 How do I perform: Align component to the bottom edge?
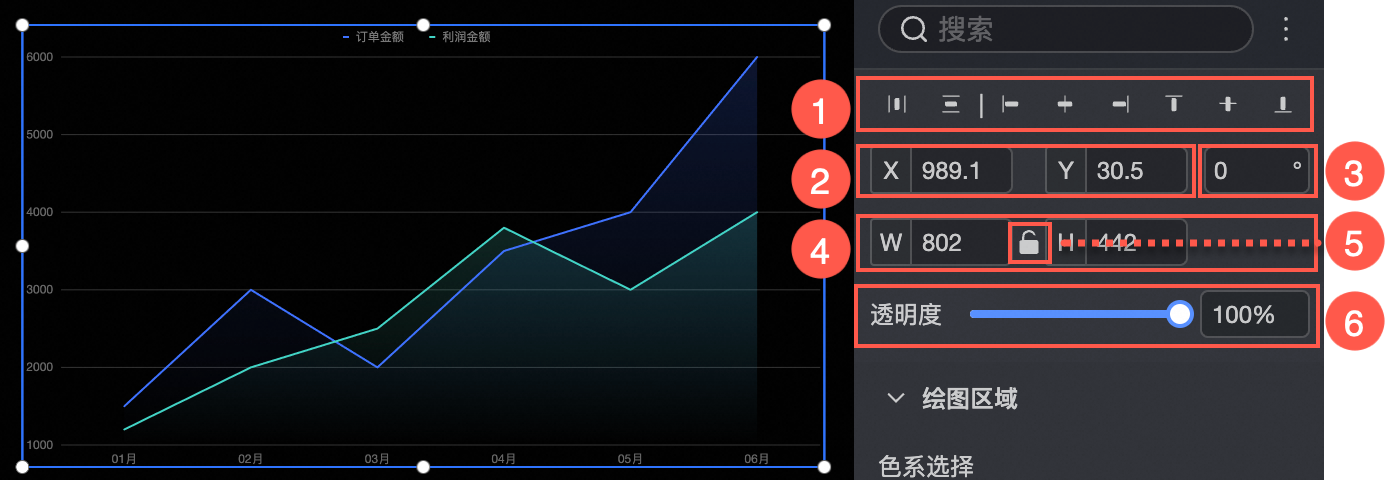pos(1283,104)
